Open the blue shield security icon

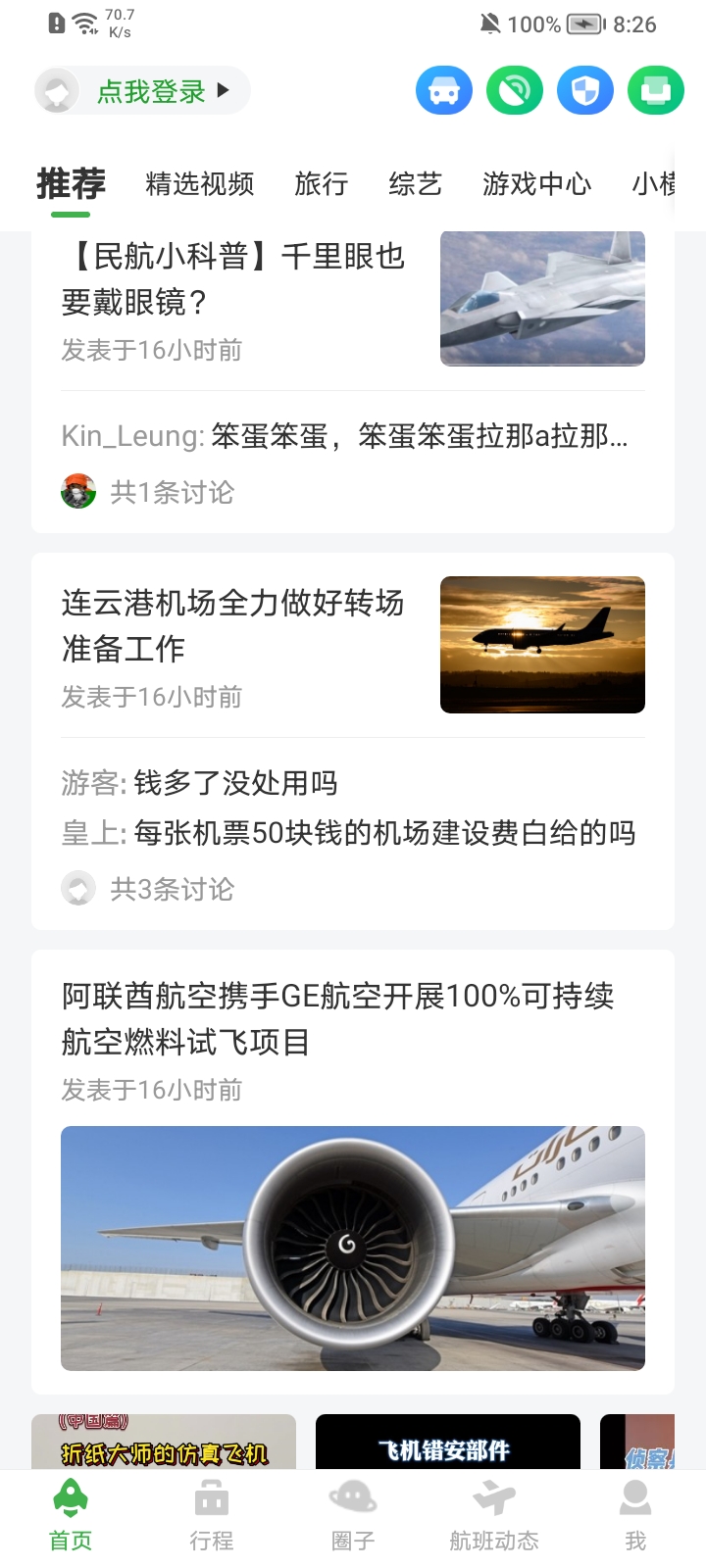(584, 89)
